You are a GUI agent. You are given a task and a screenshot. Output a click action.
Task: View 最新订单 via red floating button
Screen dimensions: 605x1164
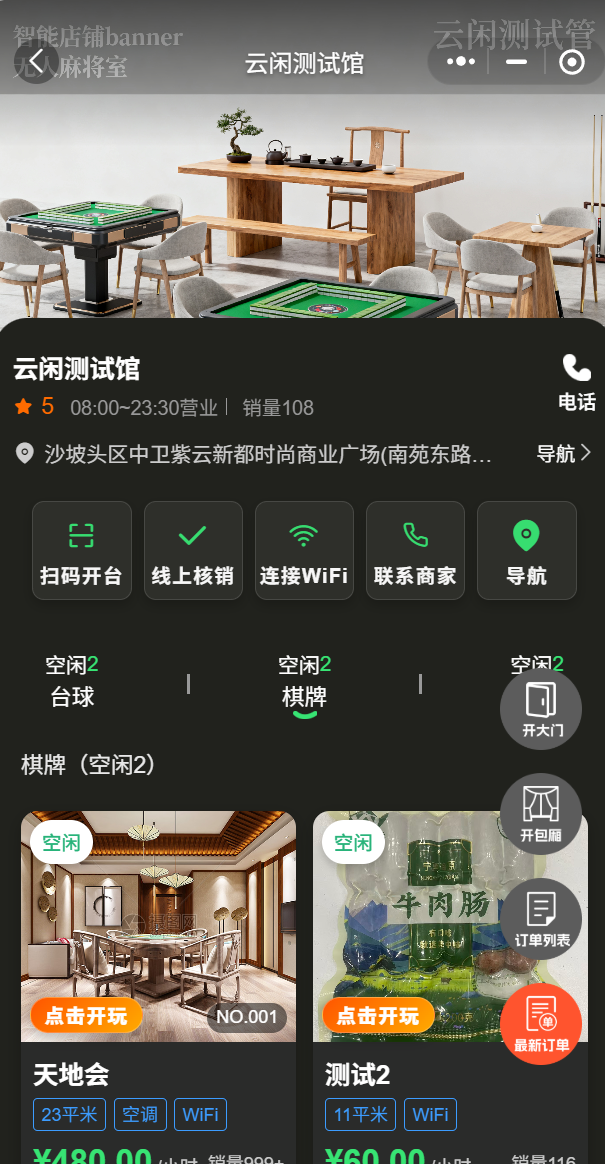pyautogui.click(x=541, y=1024)
